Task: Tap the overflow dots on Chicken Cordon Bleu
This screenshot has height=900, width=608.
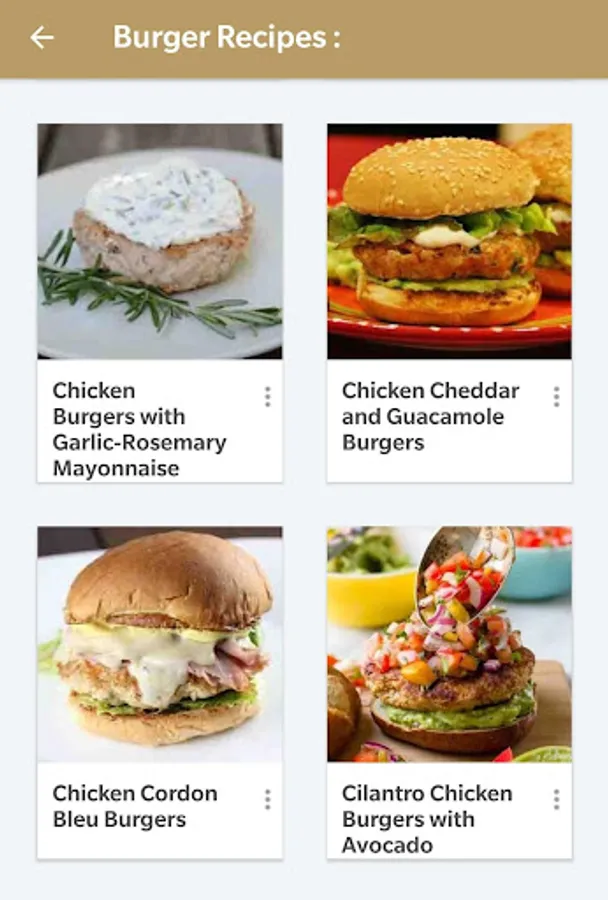Action: [x=267, y=799]
